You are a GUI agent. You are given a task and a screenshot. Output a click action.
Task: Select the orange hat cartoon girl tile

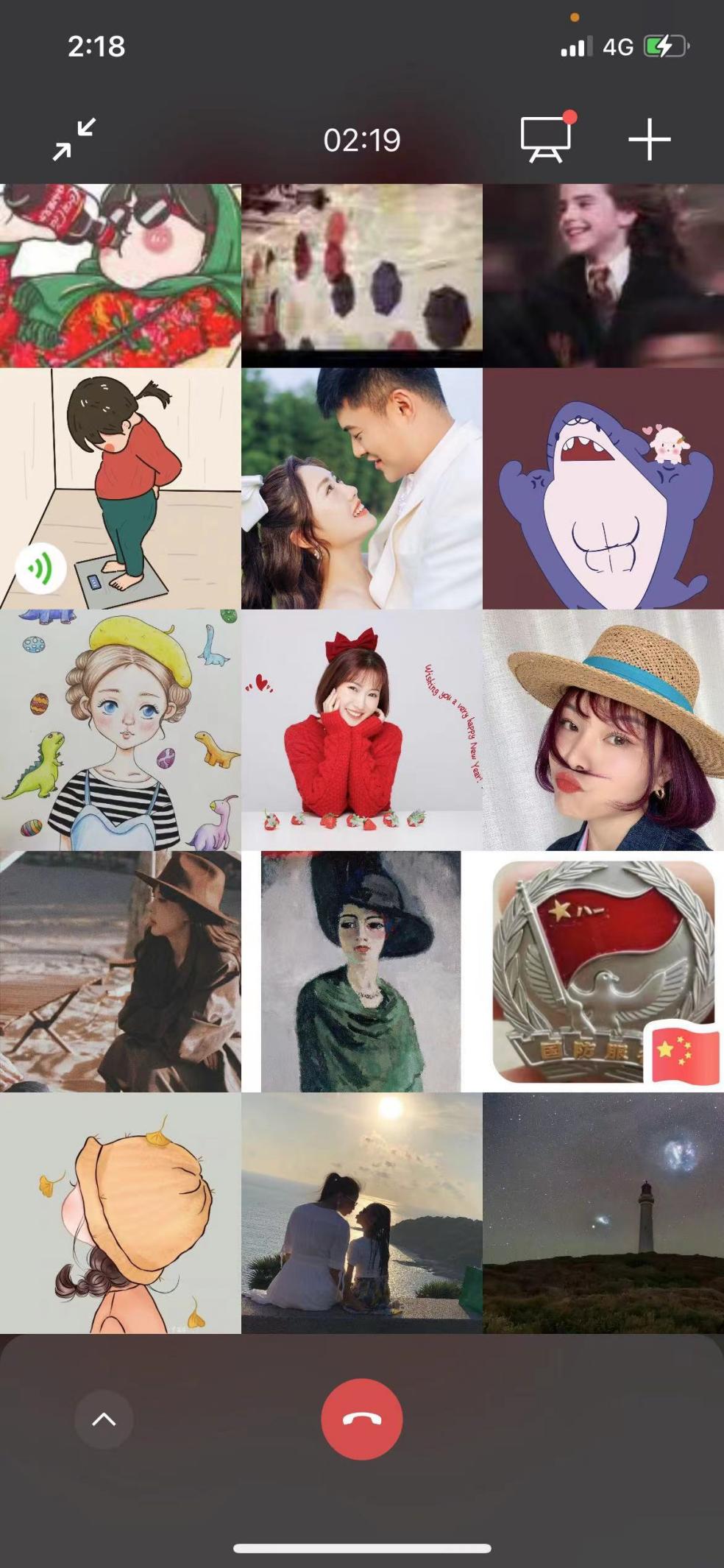click(x=121, y=1212)
